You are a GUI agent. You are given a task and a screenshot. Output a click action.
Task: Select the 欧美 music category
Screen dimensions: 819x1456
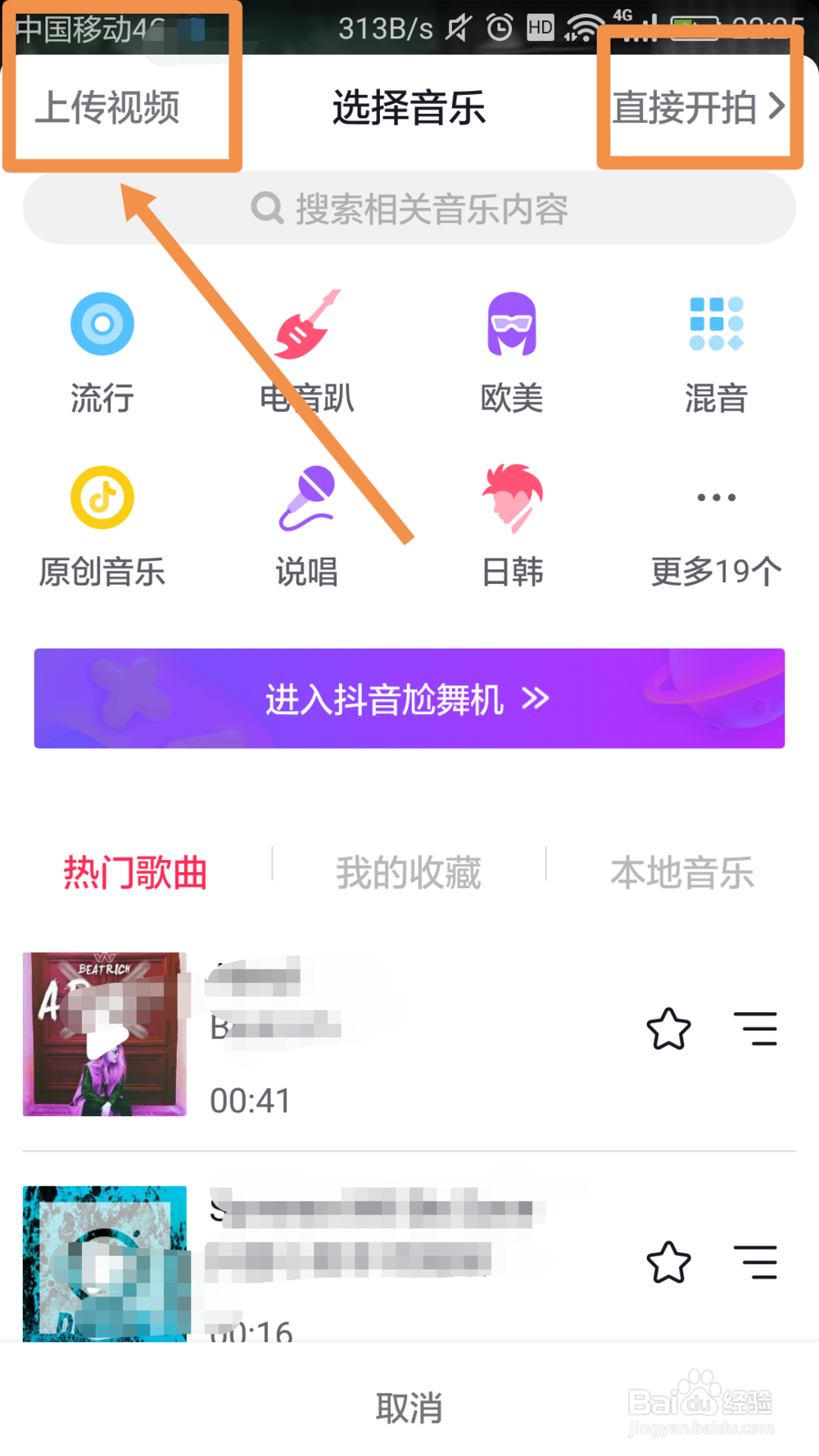click(x=512, y=348)
